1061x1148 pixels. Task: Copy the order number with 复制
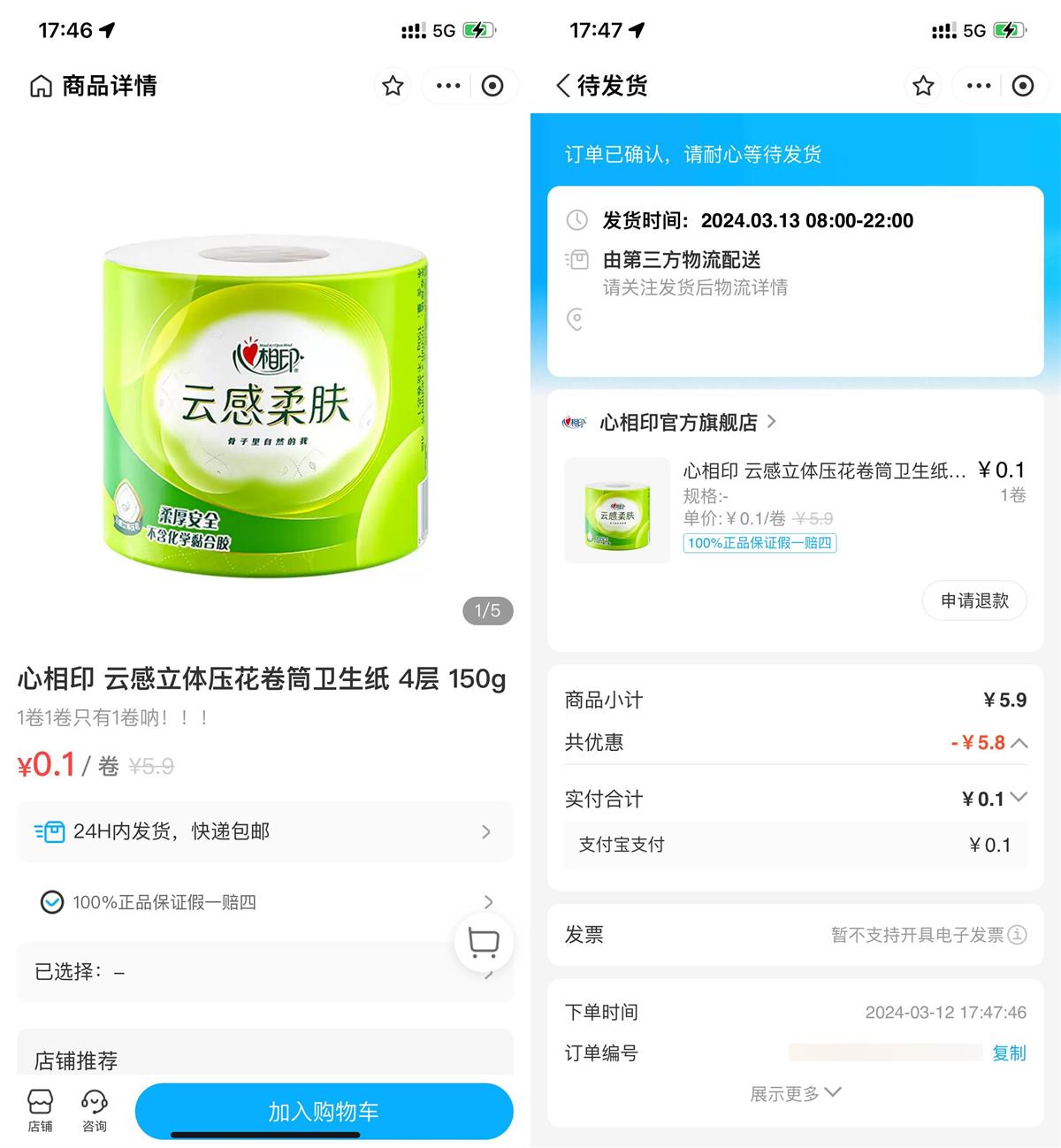coord(1009,1052)
